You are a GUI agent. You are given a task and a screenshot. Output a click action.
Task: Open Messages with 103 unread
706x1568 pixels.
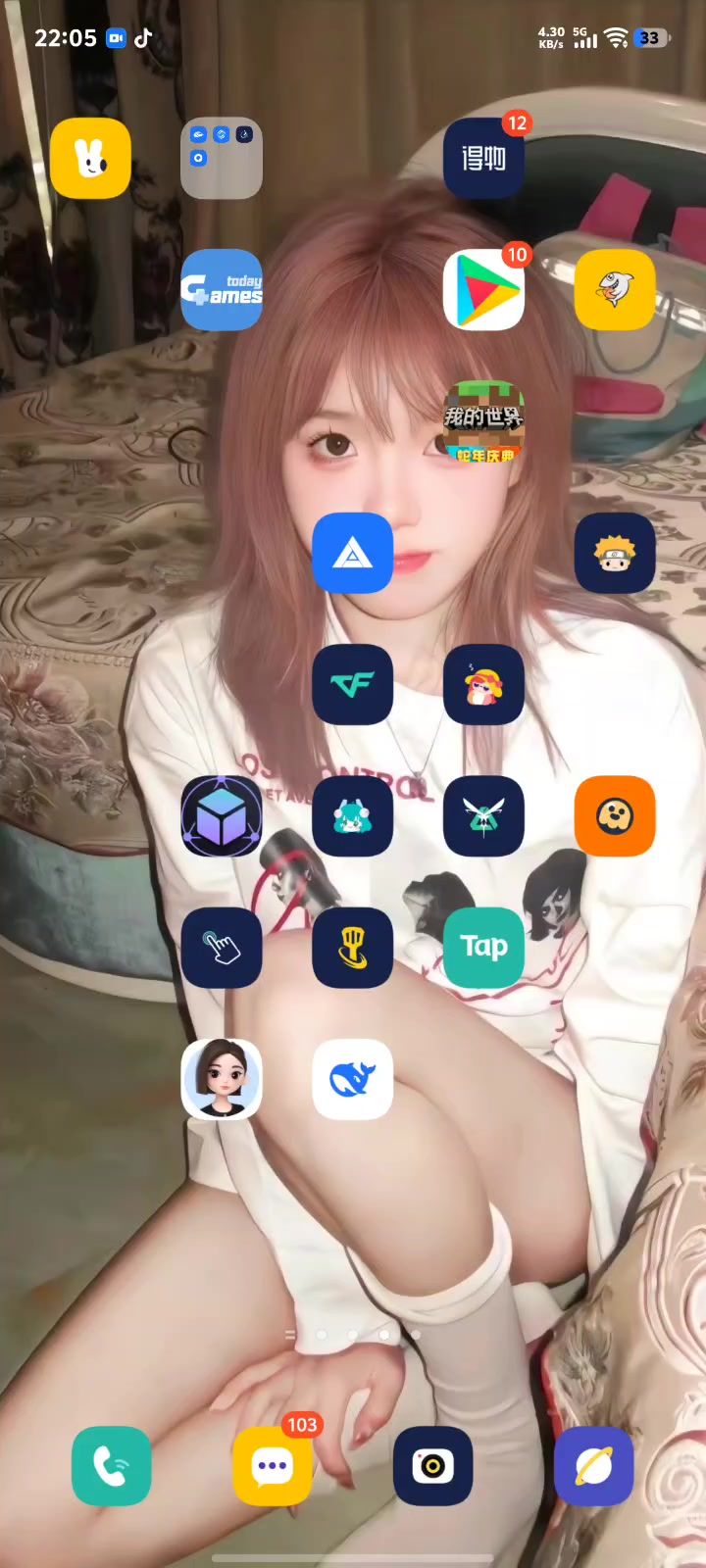[272, 1466]
